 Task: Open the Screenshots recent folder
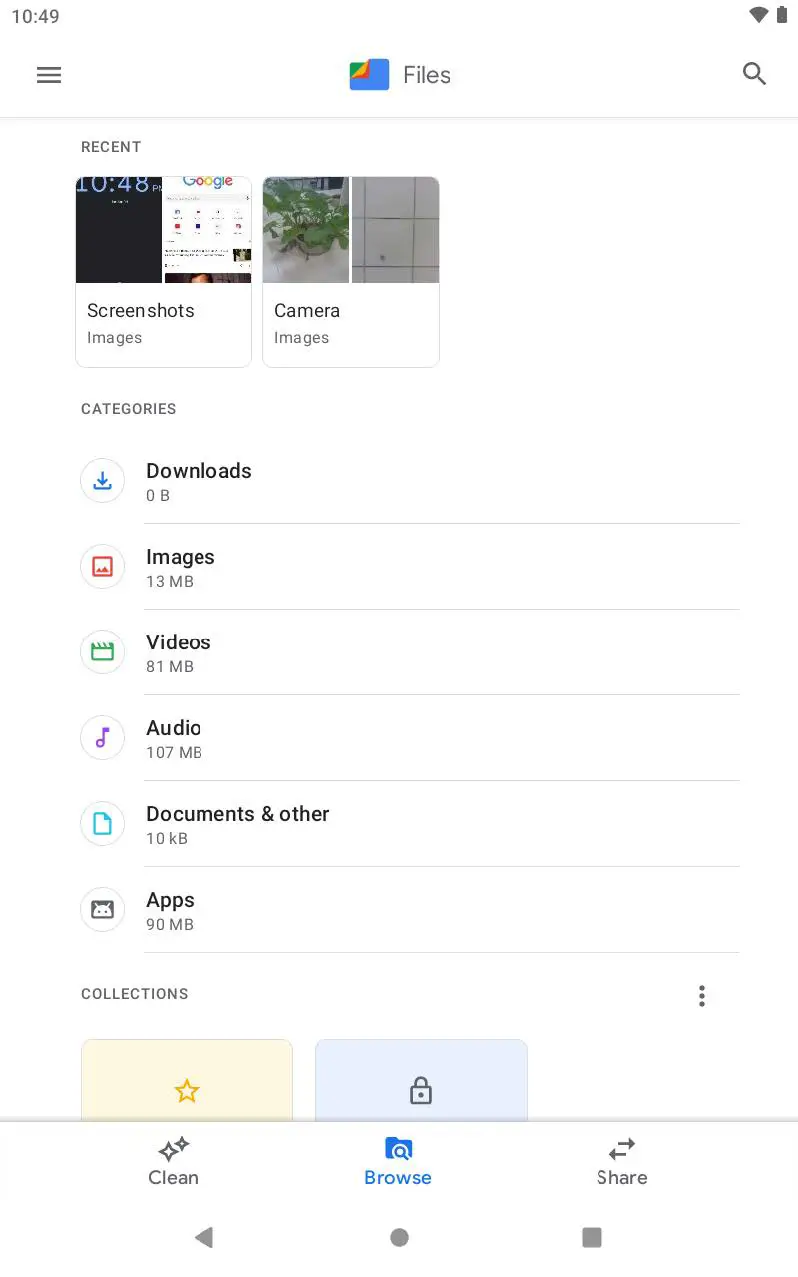point(163,272)
